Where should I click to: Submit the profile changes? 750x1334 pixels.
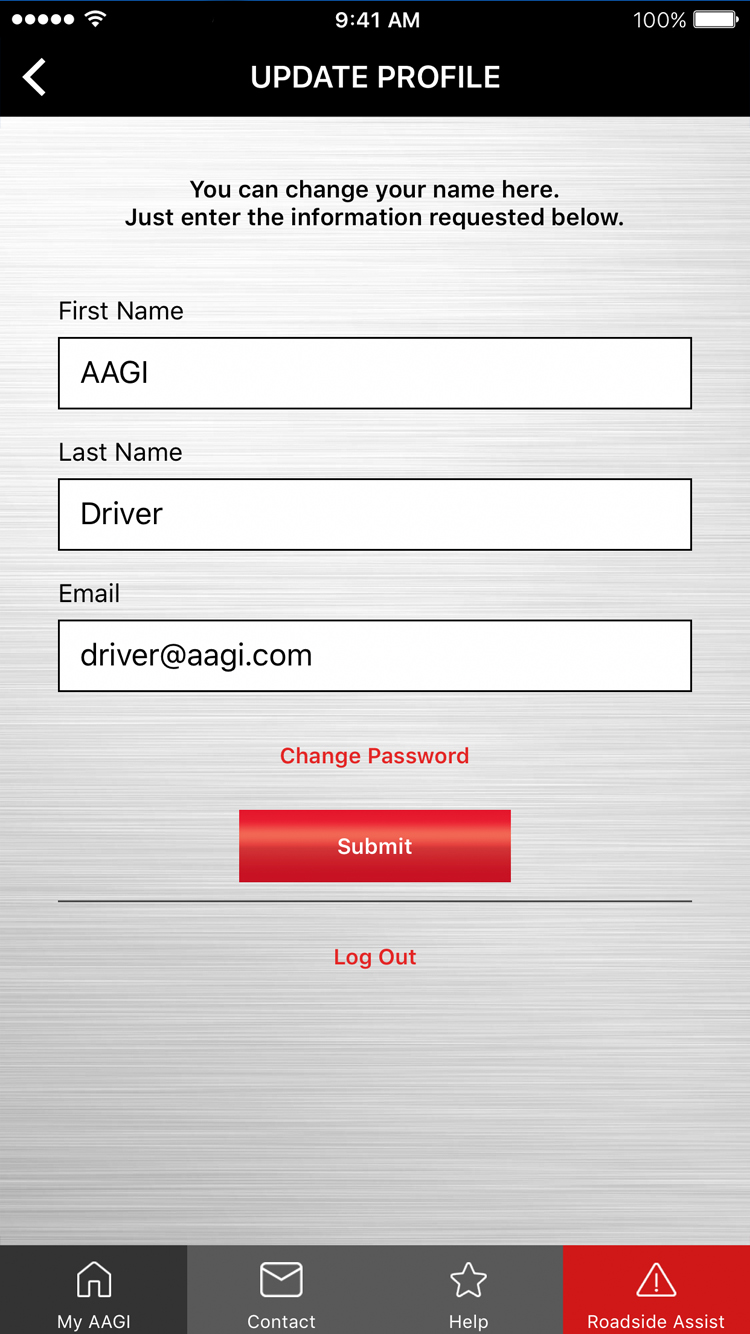(375, 846)
